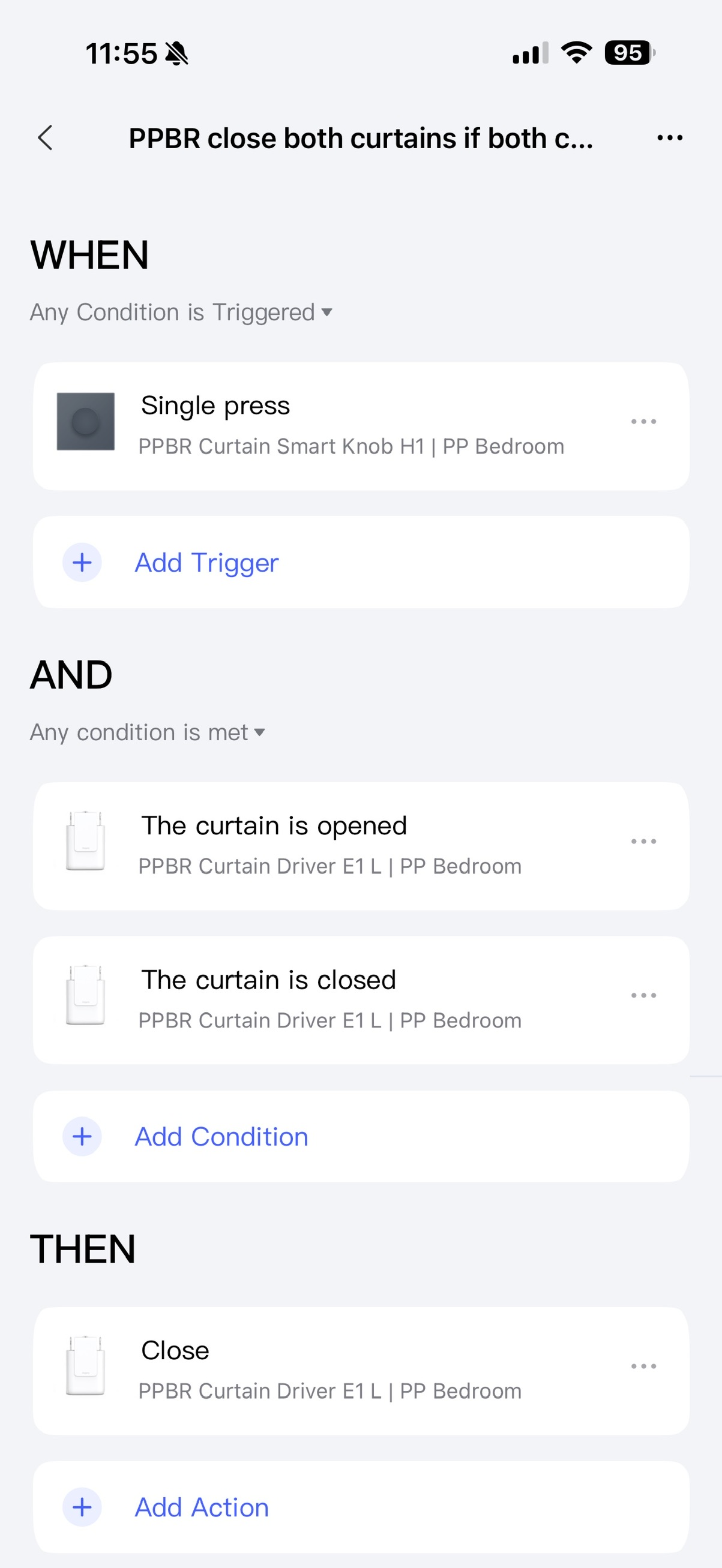This screenshot has height=1568, width=722.
Task: Expand the Any Condition is Triggered dropdown
Action: (181, 313)
